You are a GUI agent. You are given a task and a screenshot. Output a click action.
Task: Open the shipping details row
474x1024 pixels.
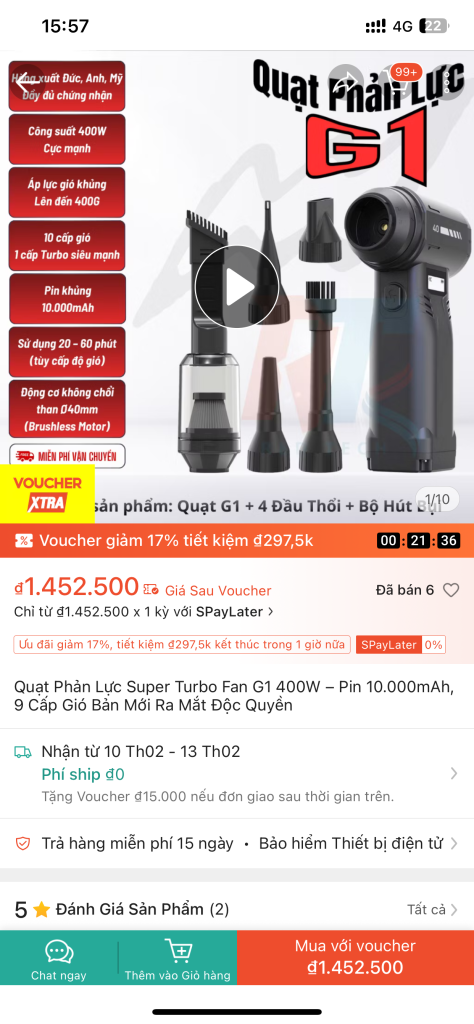click(x=237, y=774)
